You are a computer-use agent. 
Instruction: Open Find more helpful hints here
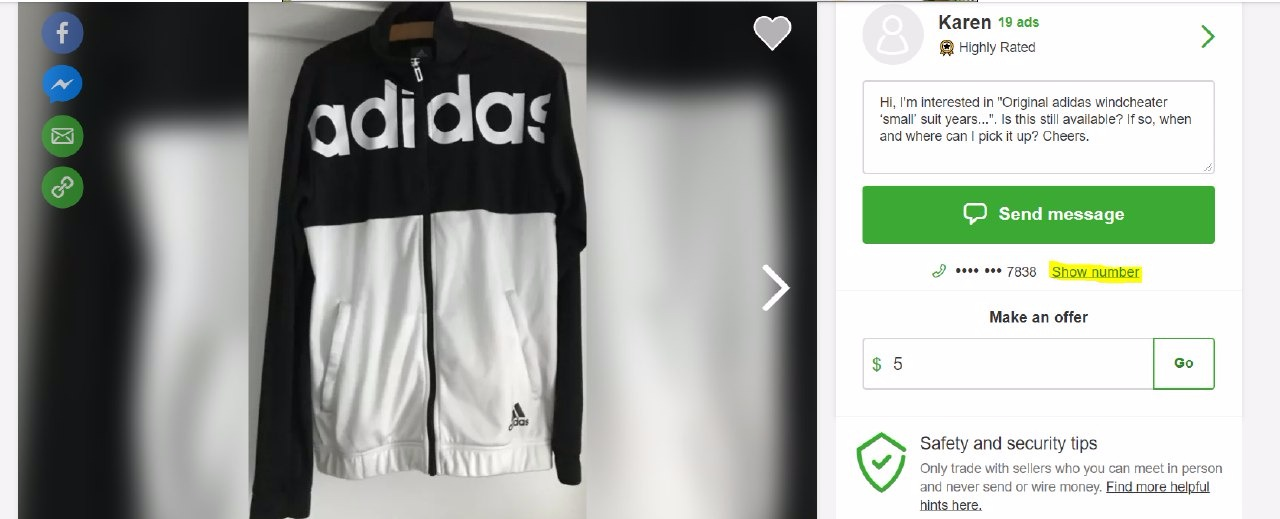[1157, 487]
